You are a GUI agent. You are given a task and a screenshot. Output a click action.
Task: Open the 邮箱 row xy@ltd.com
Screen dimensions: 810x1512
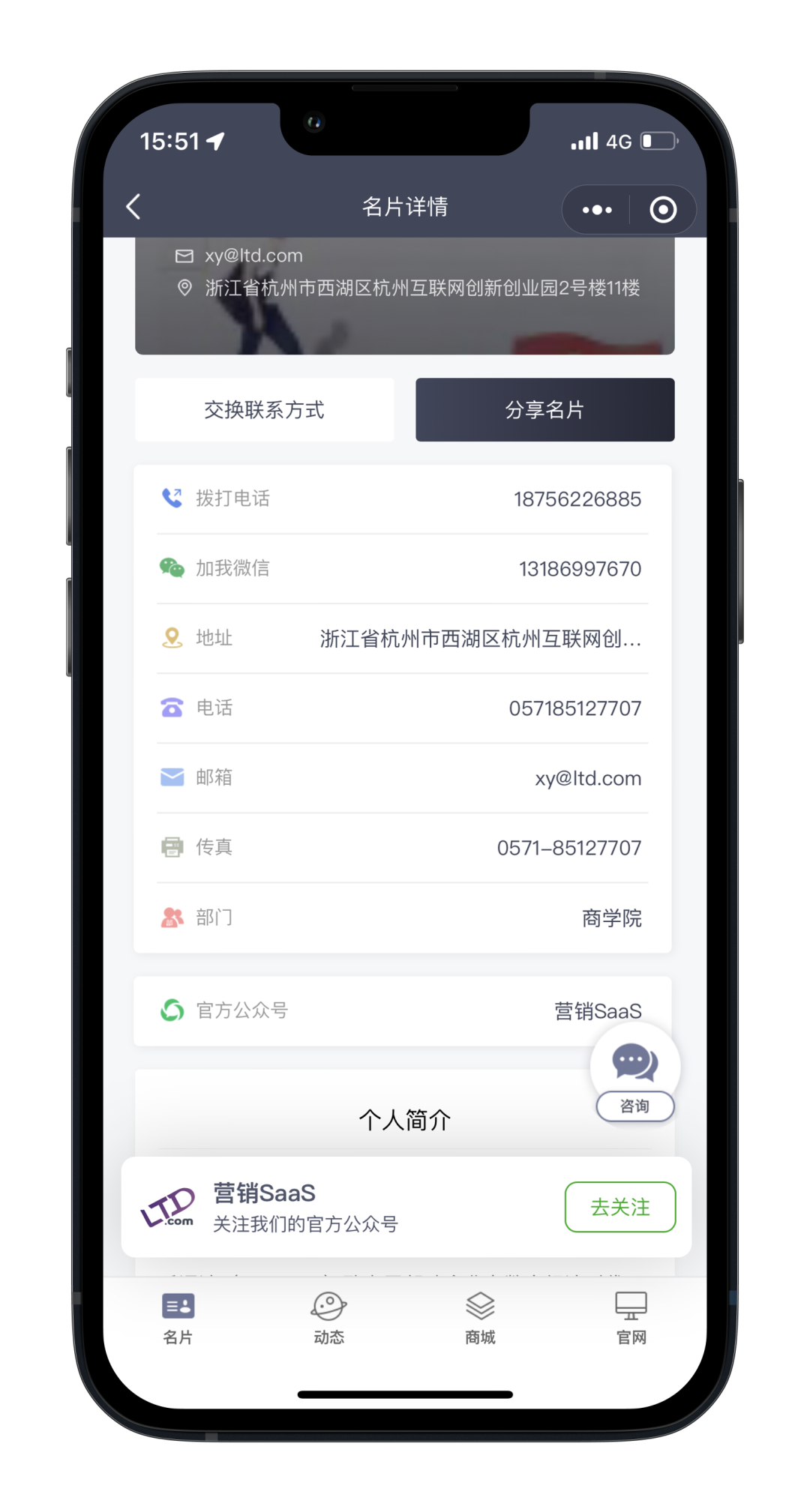402,778
